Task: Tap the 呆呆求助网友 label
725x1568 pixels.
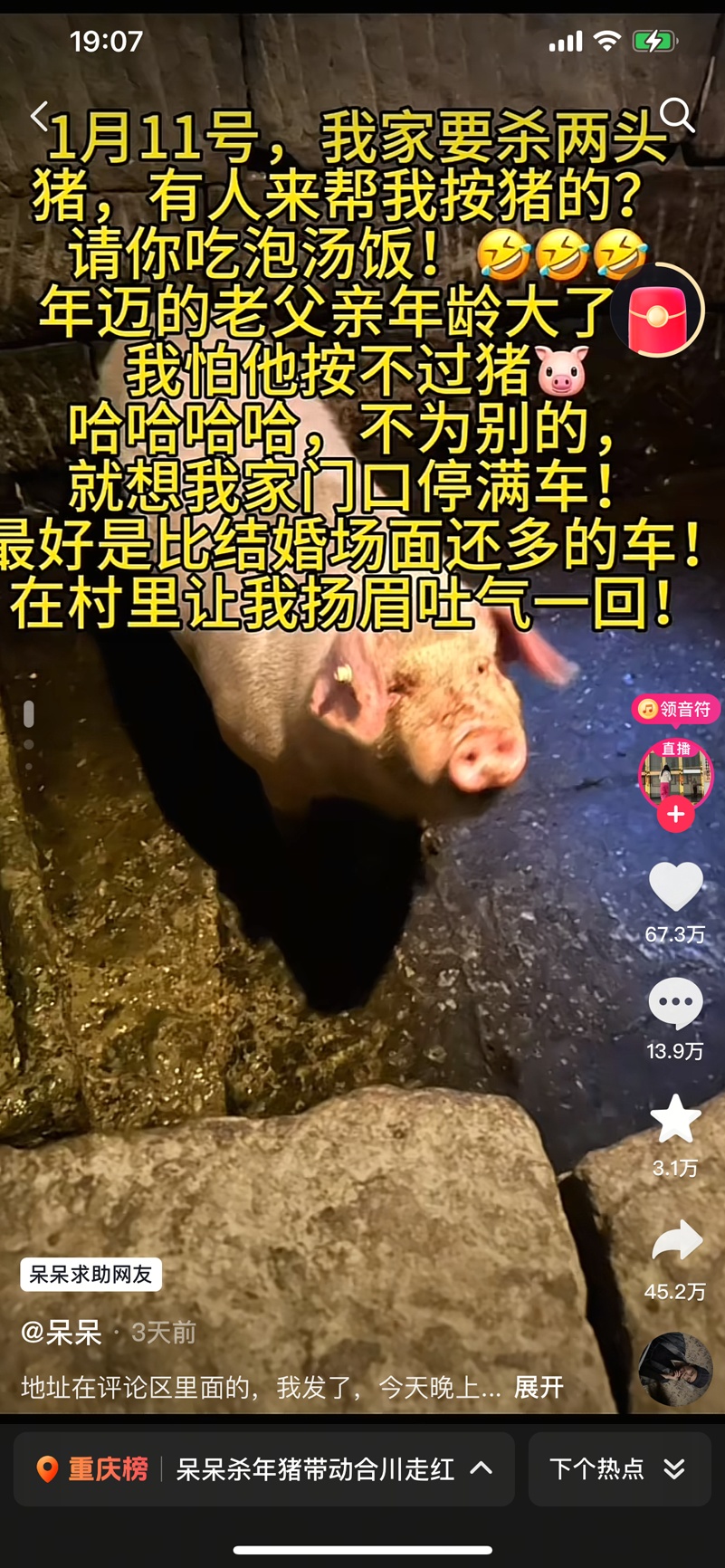Action: coord(91,1274)
